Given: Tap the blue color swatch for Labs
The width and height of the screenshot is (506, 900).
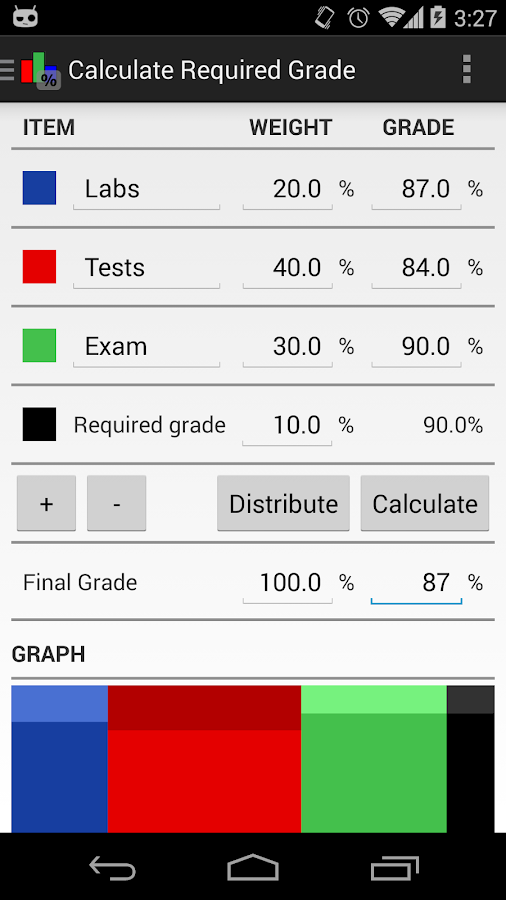Looking at the screenshot, I should (40, 188).
